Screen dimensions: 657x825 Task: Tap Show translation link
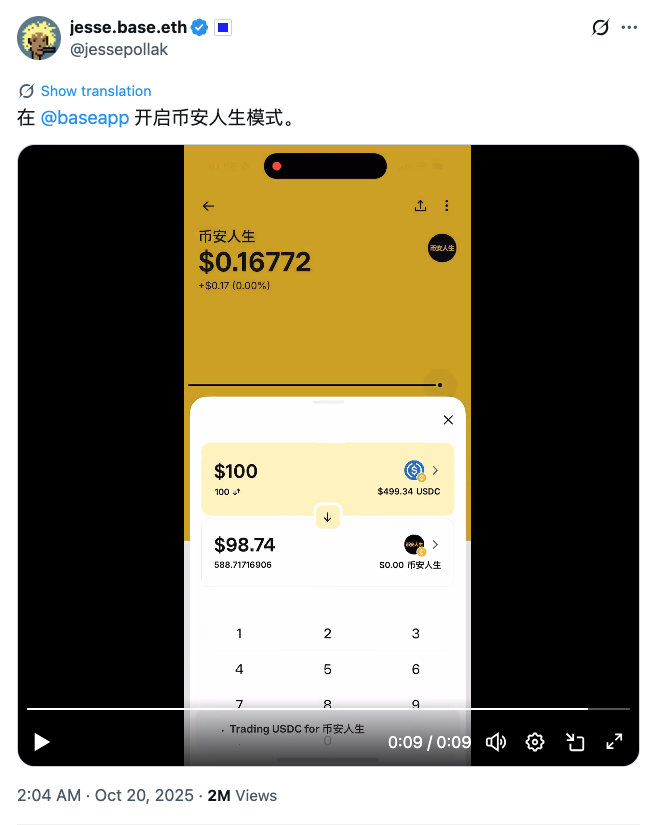tap(95, 91)
